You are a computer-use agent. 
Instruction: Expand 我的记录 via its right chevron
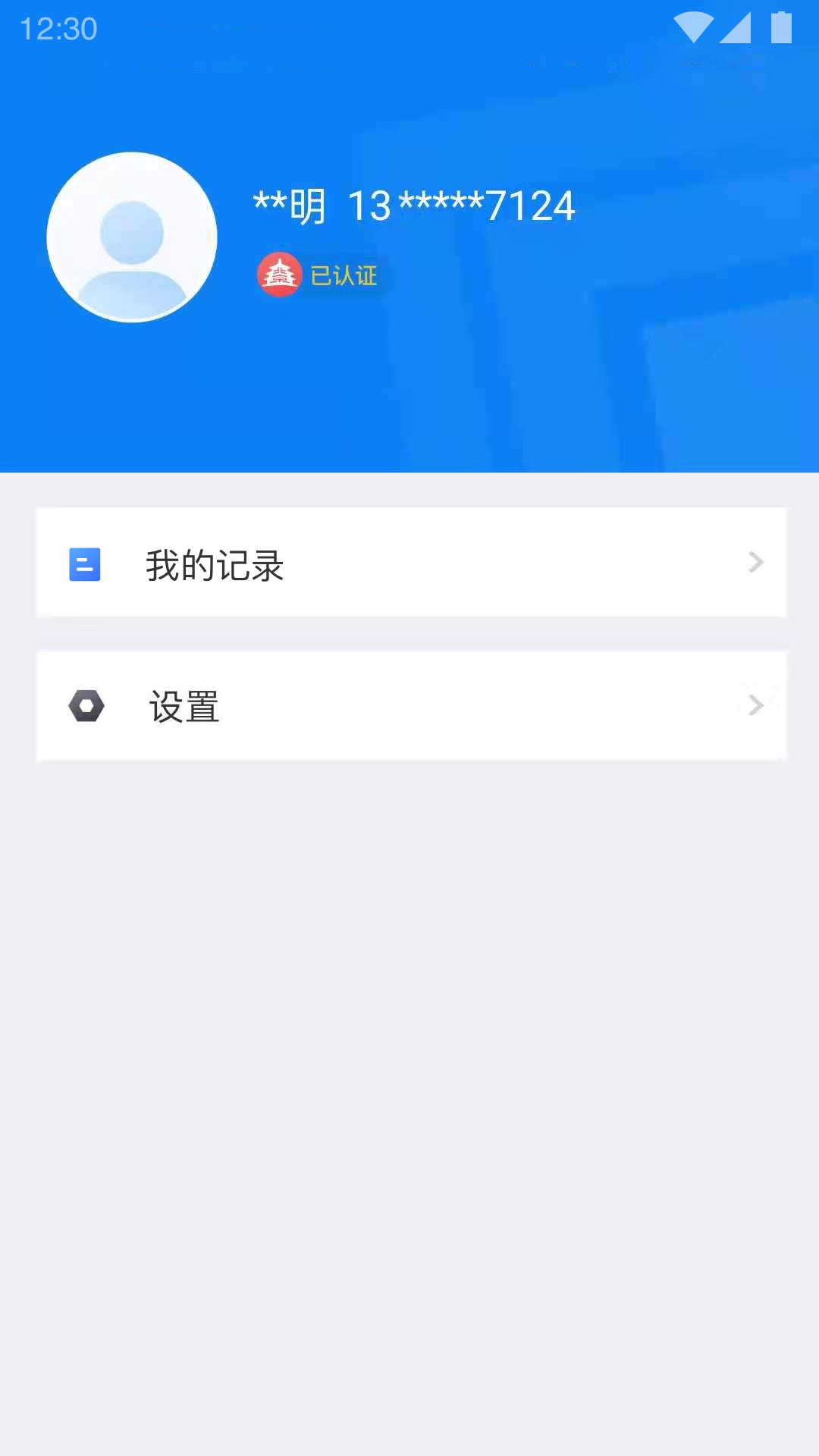pos(755,562)
